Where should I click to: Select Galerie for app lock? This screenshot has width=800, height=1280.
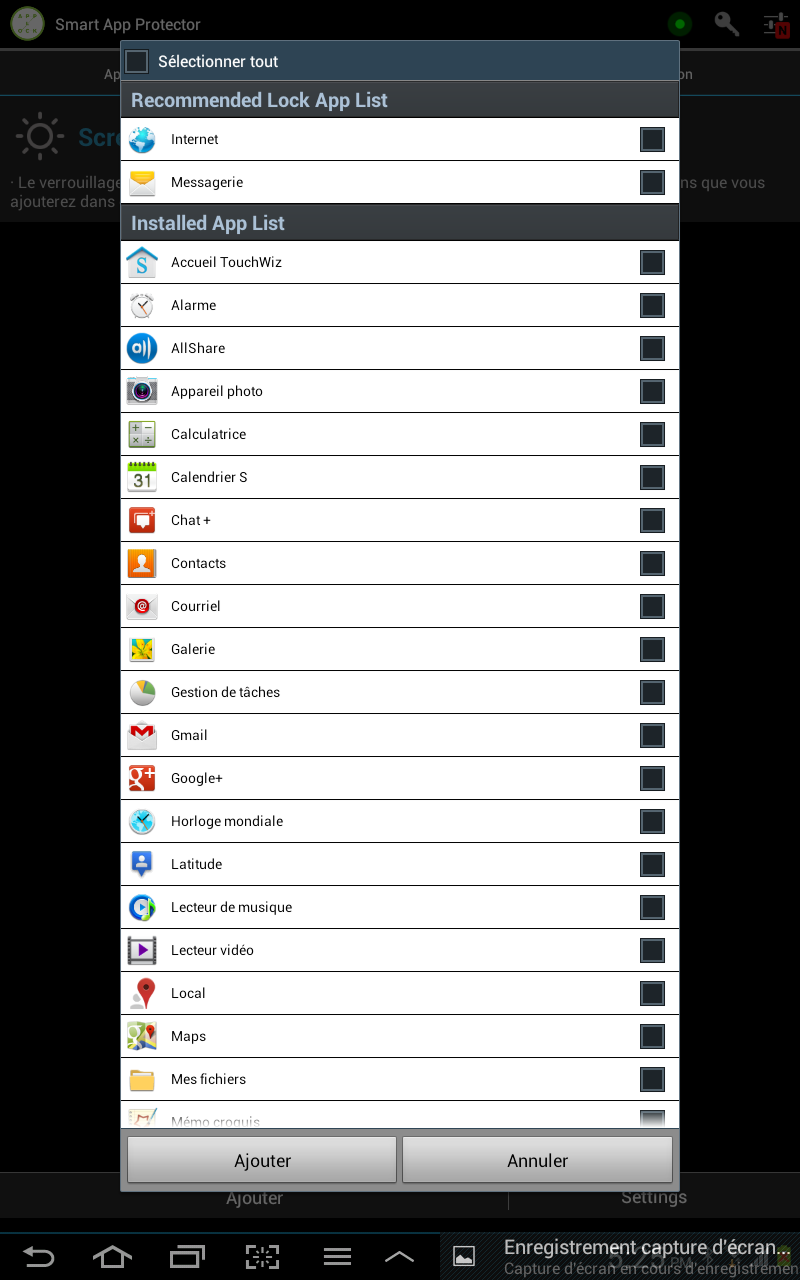[652, 649]
